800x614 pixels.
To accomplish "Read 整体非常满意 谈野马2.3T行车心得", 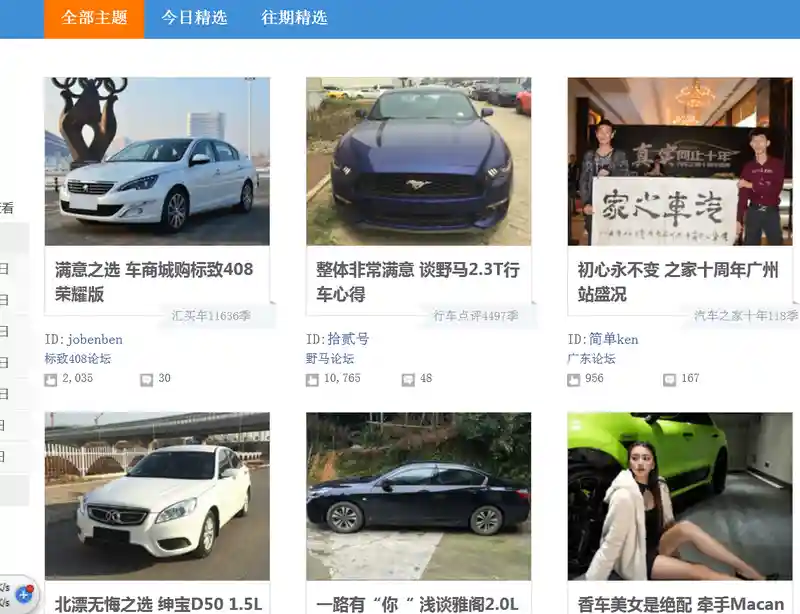I will tap(417, 282).
